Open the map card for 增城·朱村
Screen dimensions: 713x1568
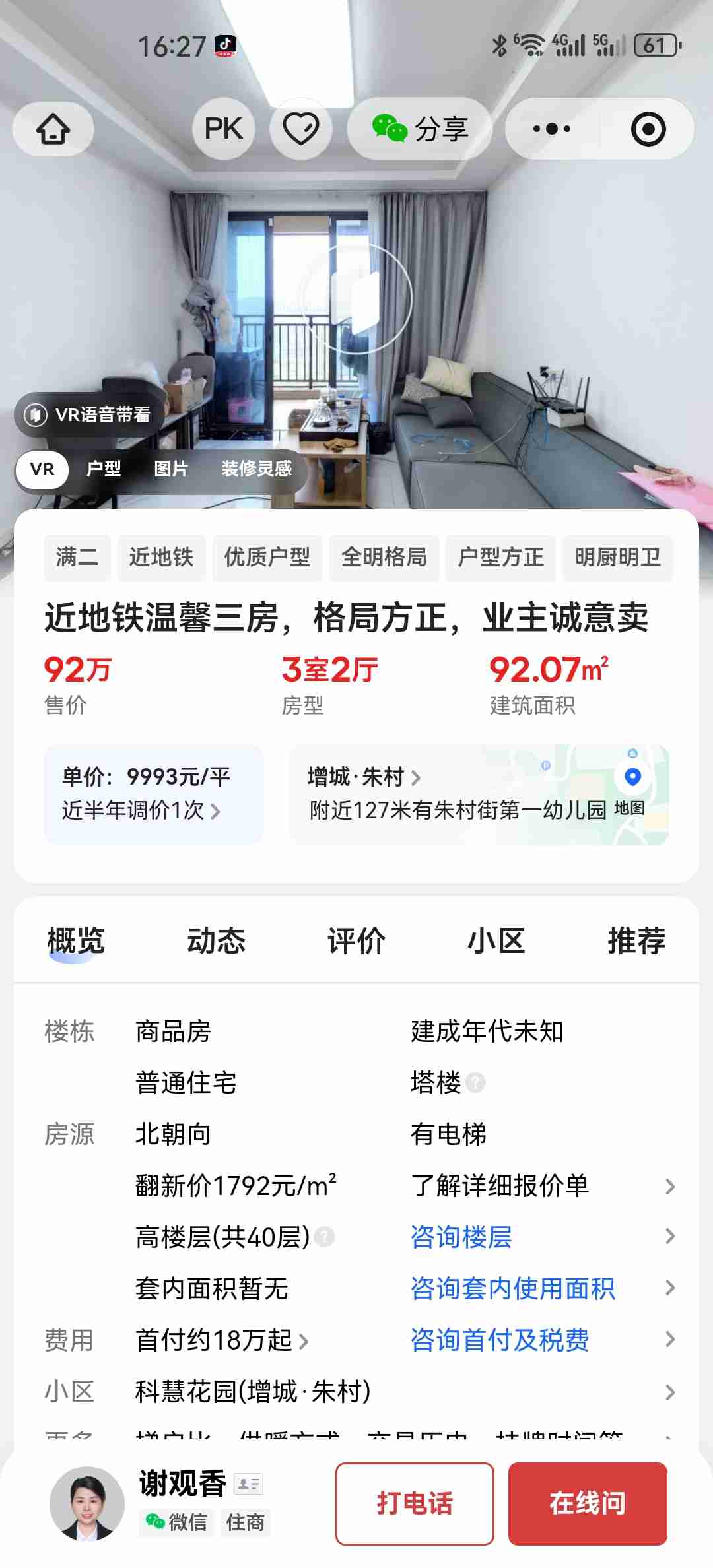[x=478, y=795]
